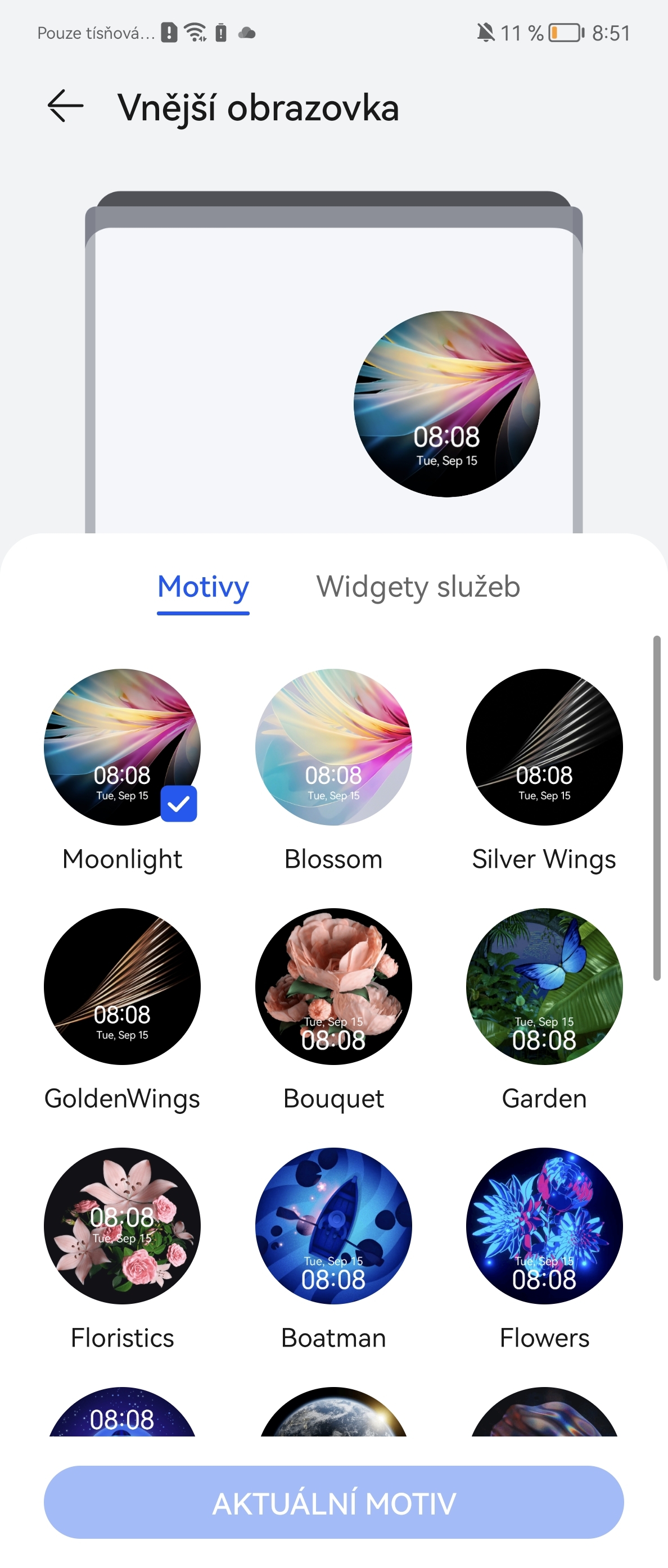668x1568 pixels.
Task: Choose the Flowers theme
Action: 544,1225
